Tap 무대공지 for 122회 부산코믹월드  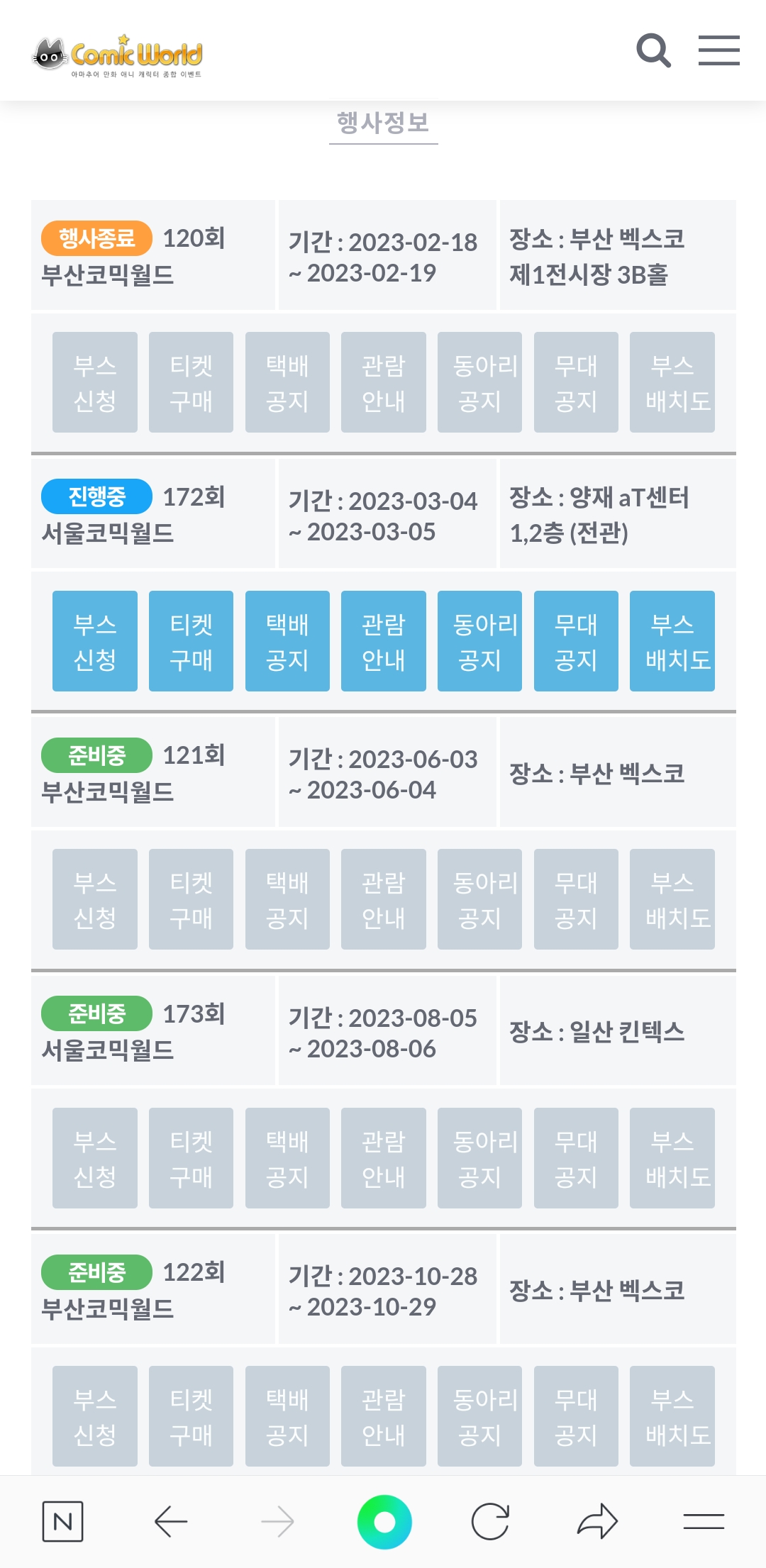point(576,1416)
